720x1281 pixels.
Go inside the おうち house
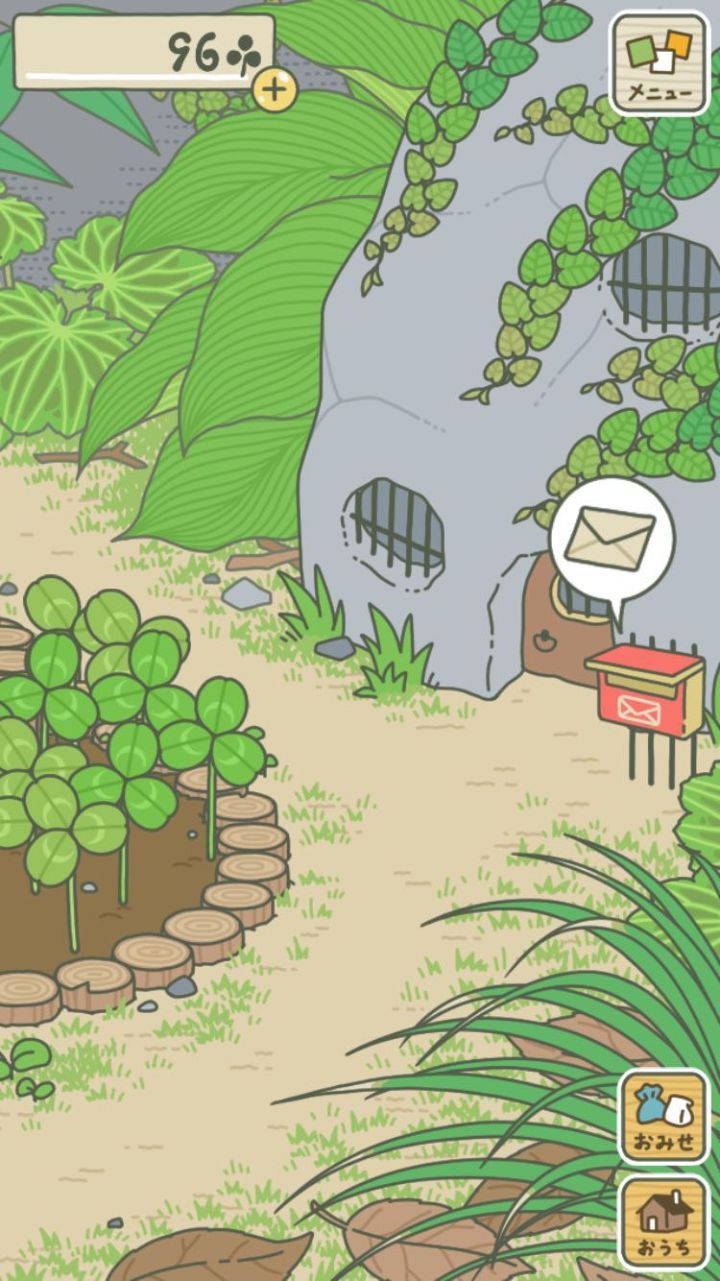(x=664, y=1221)
